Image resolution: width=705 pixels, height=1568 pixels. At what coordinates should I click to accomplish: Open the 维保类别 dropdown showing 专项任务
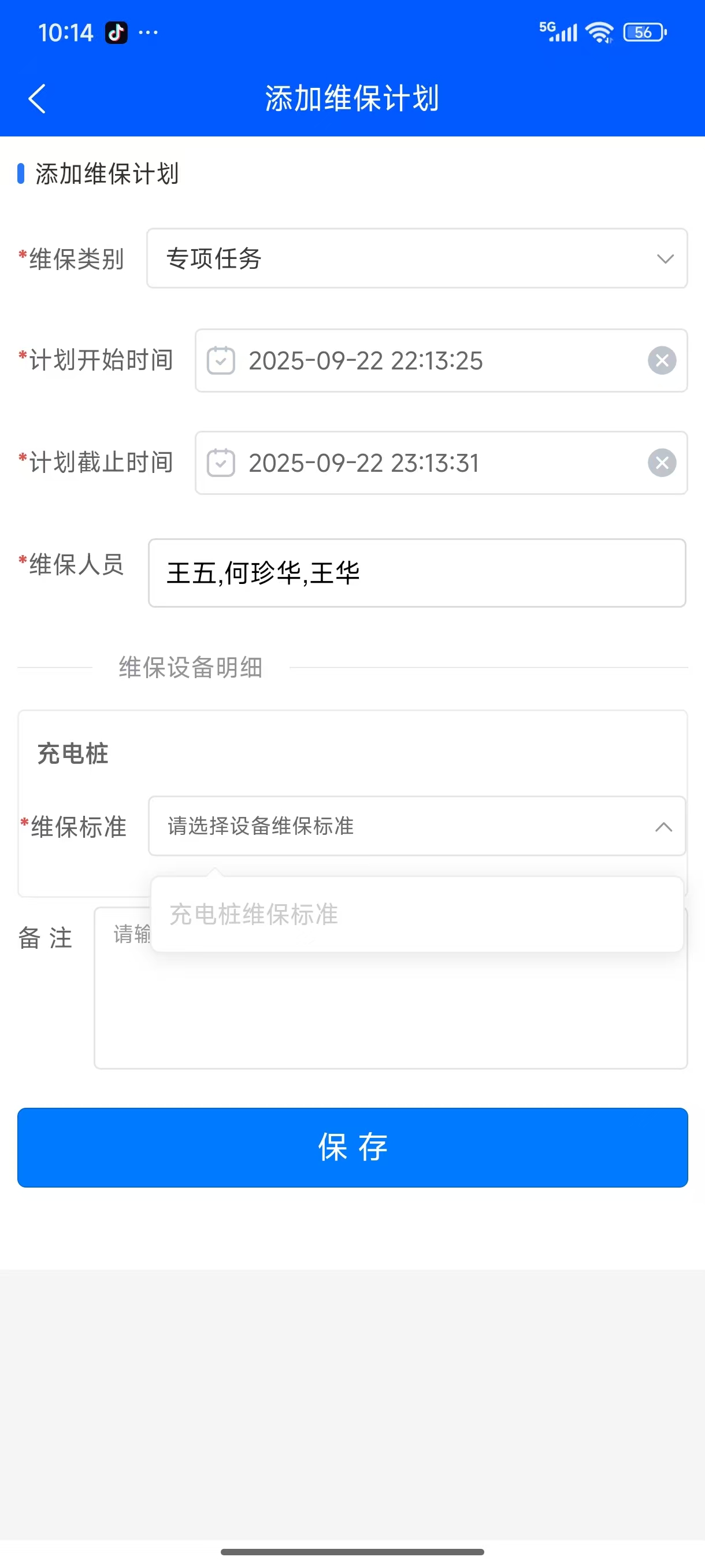pos(417,258)
